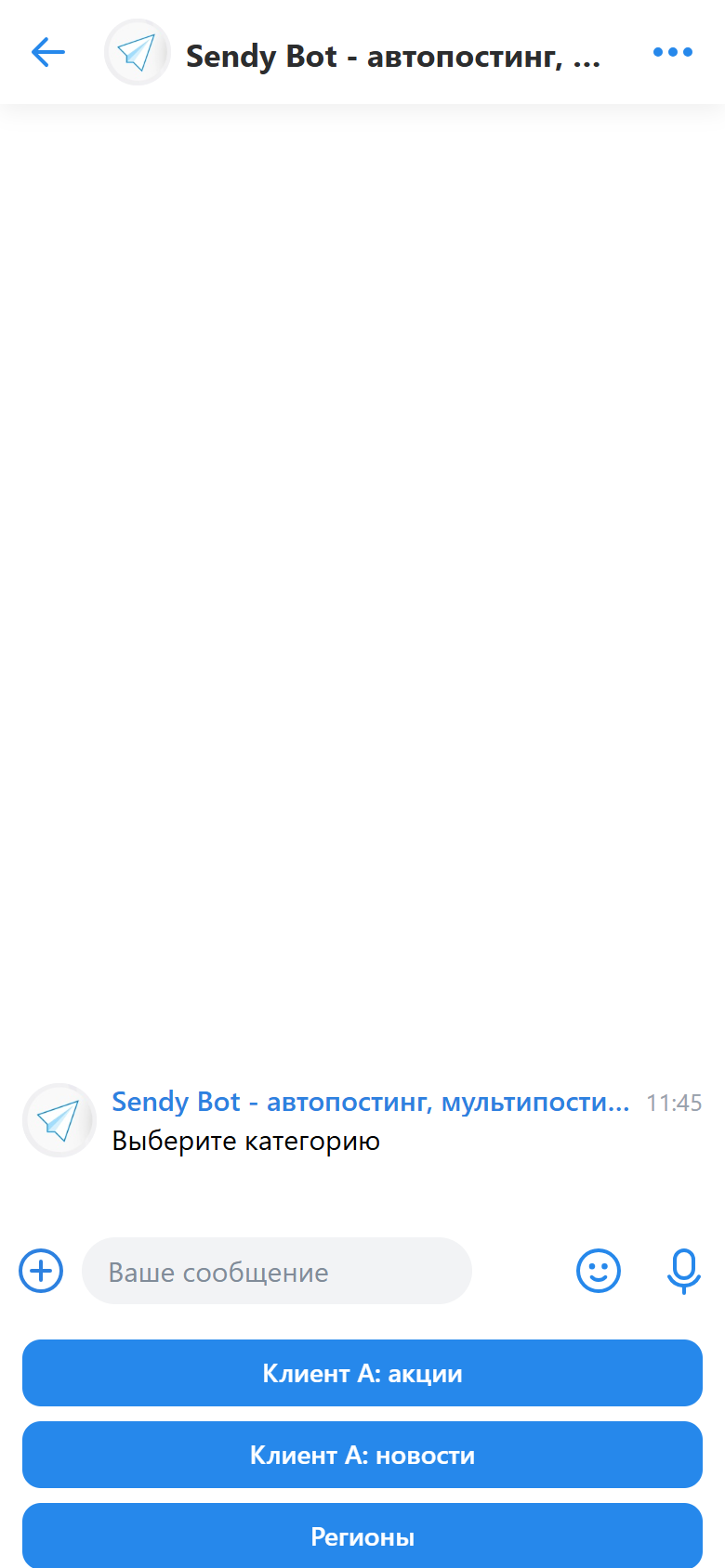
Task: Click the microphone icon to record voice message
Action: point(683,1270)
